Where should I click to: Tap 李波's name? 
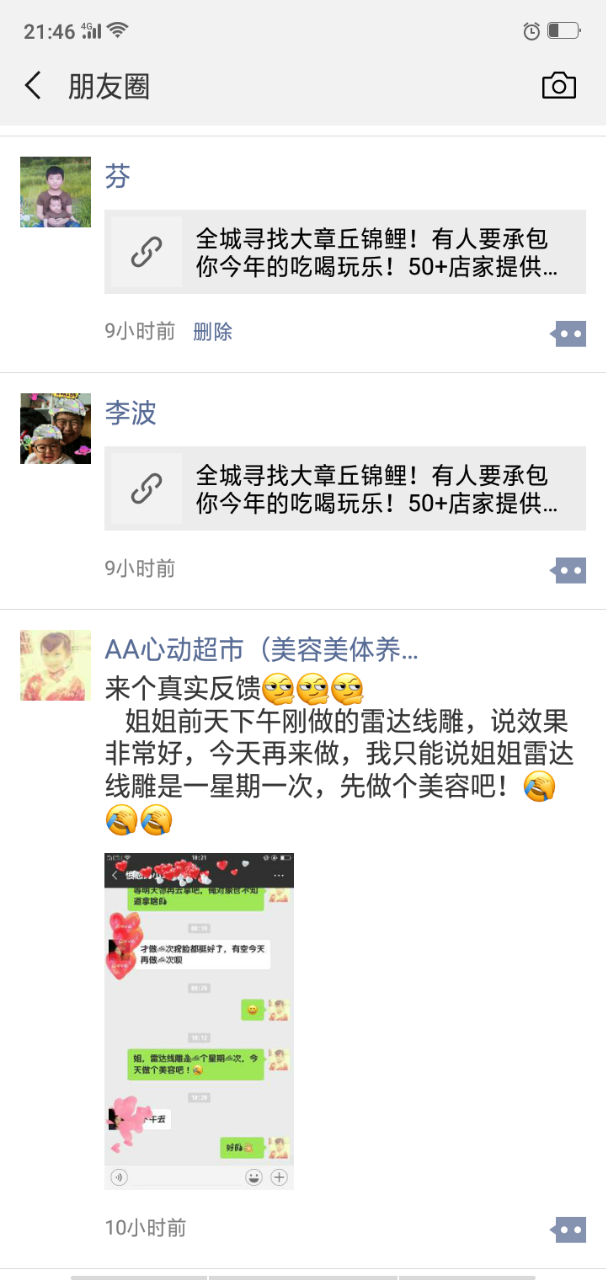[131, 413]
